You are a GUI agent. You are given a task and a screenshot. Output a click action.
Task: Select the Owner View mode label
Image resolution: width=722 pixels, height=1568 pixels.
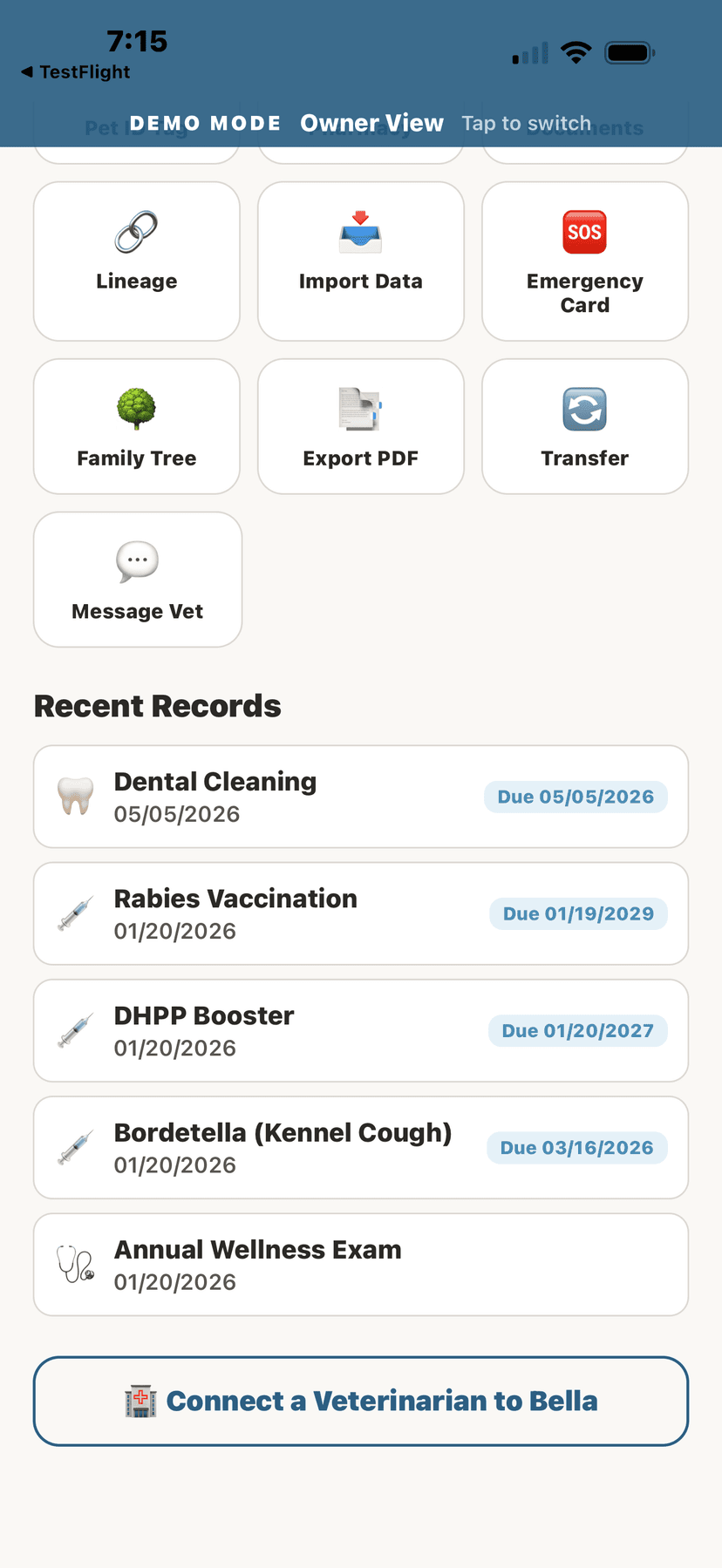[x=372, y=123]
